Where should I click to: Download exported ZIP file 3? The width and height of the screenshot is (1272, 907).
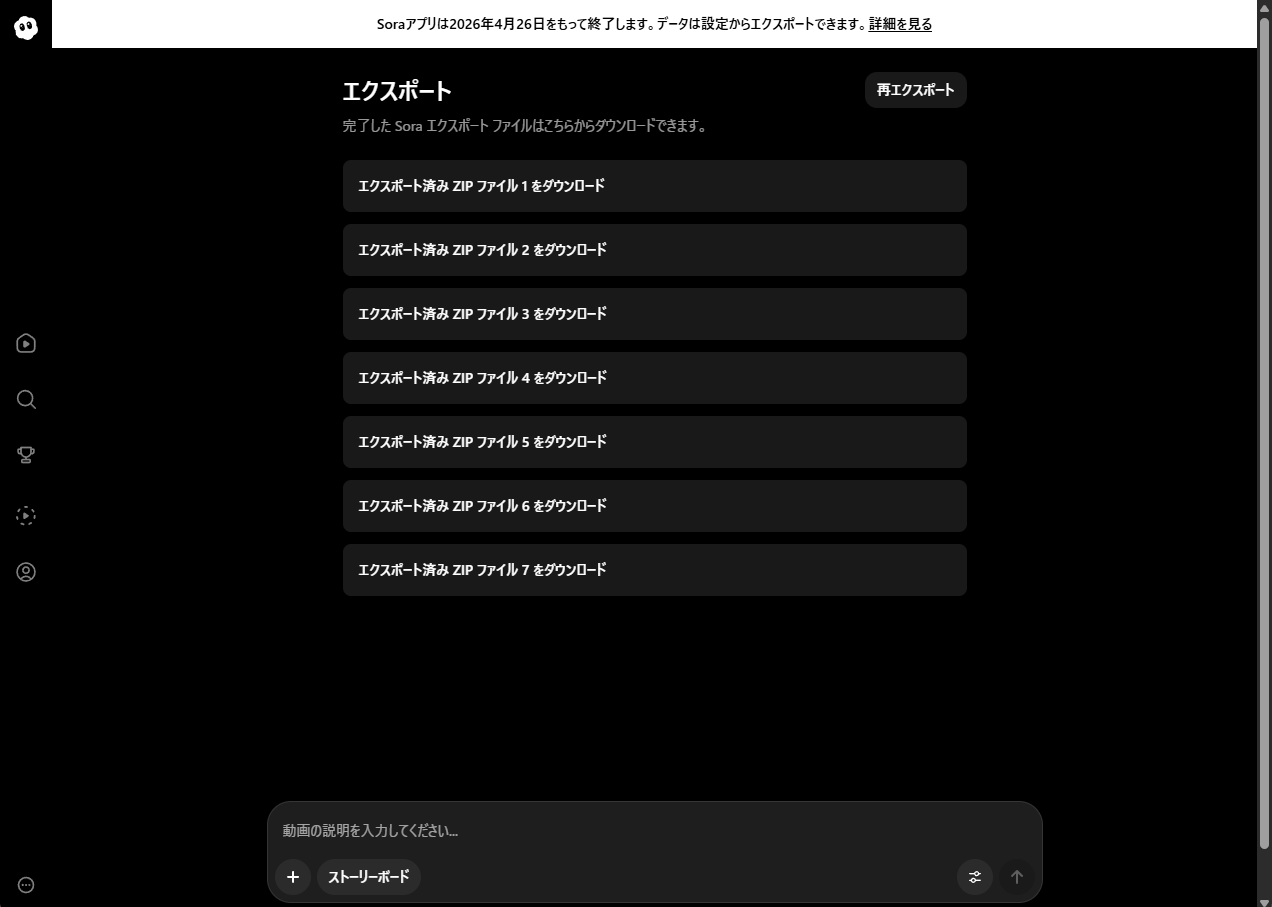[654, 314]
